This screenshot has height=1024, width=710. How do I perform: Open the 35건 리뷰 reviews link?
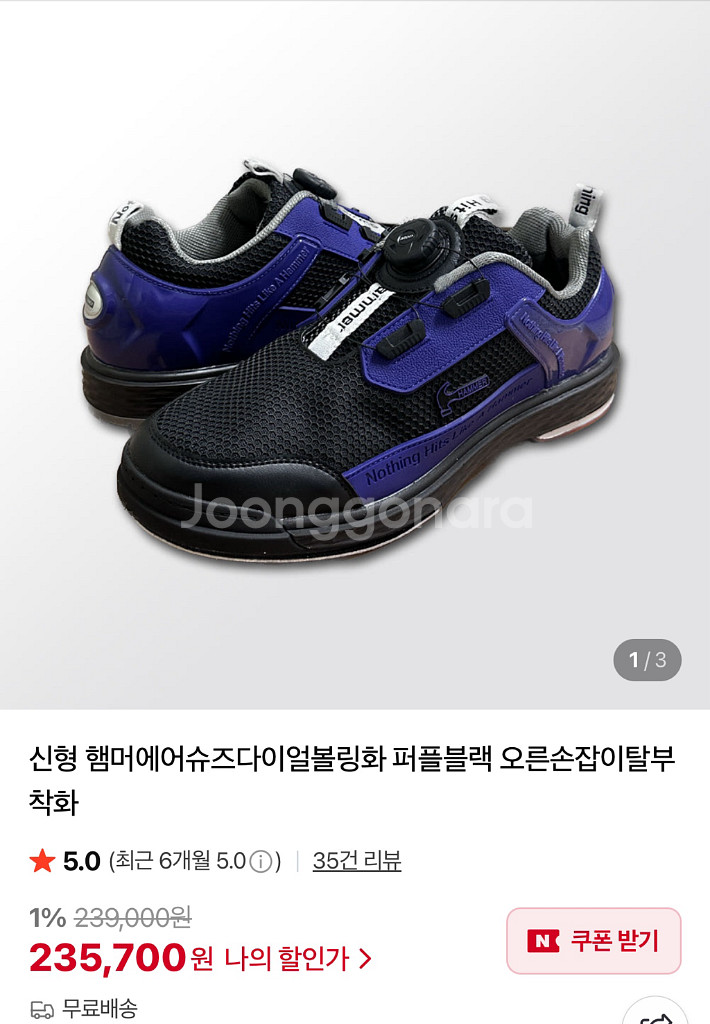(x=357, y=861)
